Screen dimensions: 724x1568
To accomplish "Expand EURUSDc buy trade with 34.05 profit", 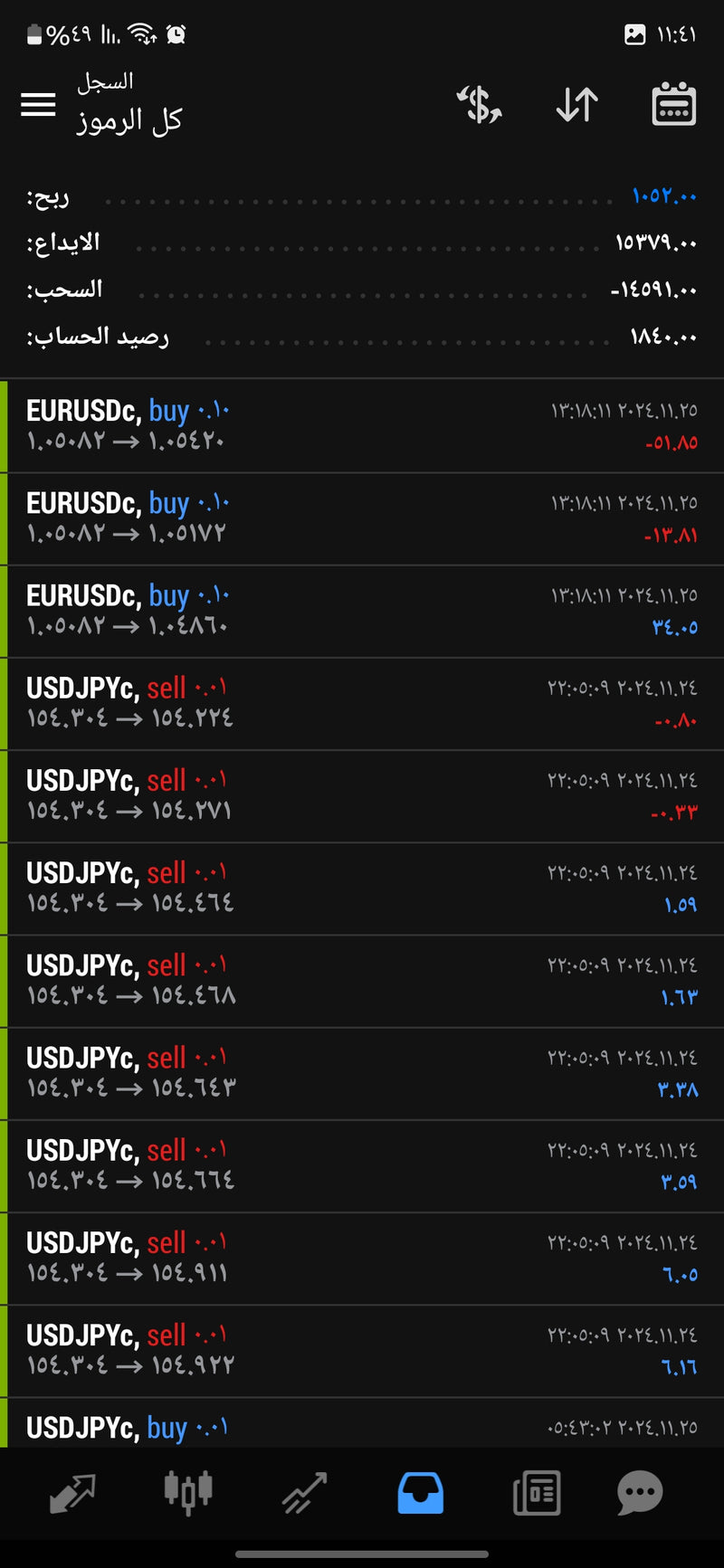I will pos(362,611).
